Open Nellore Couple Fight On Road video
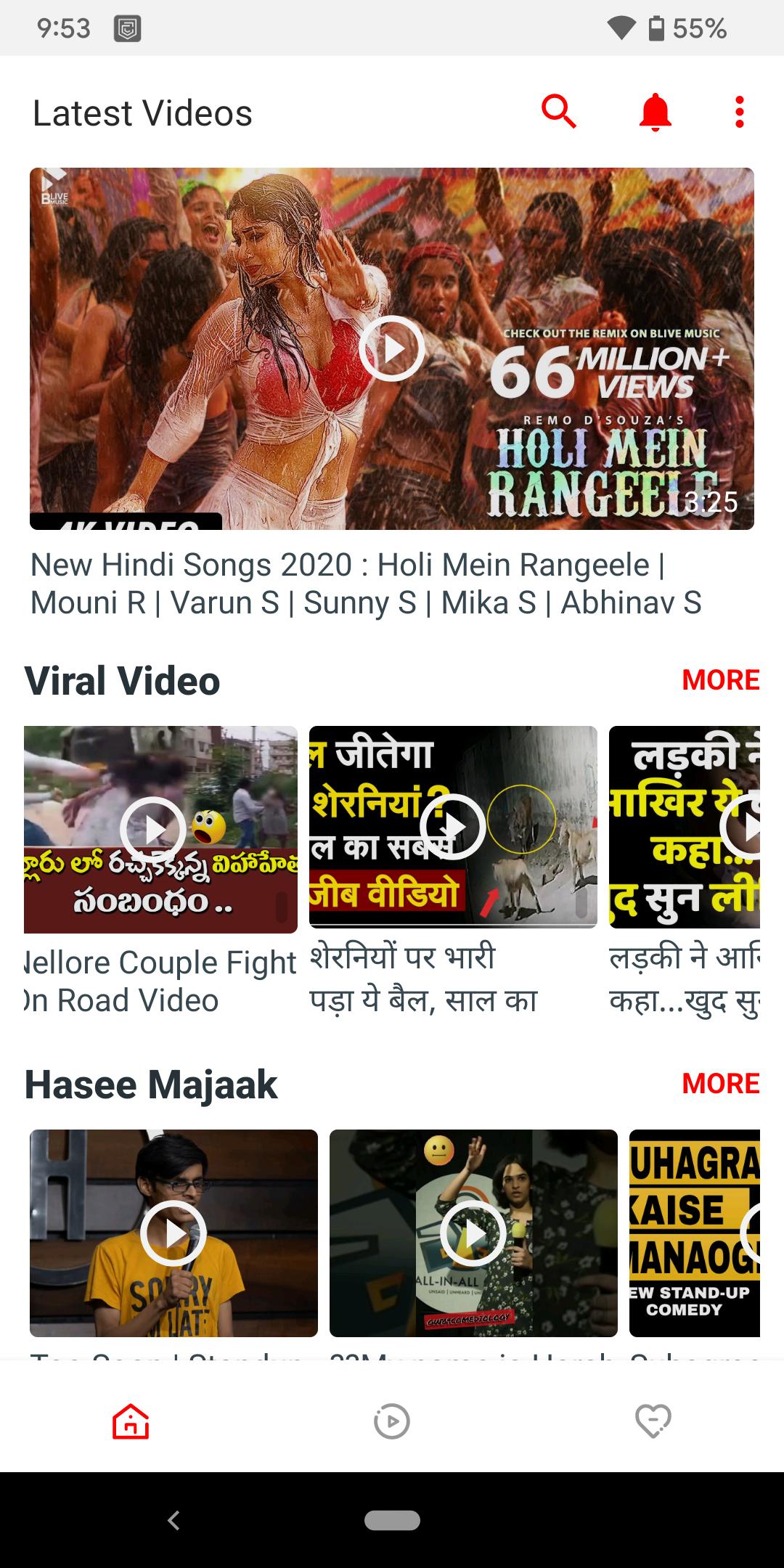Image resolution: width=784 pixels, height=1568 pixels. pos(160,829)
